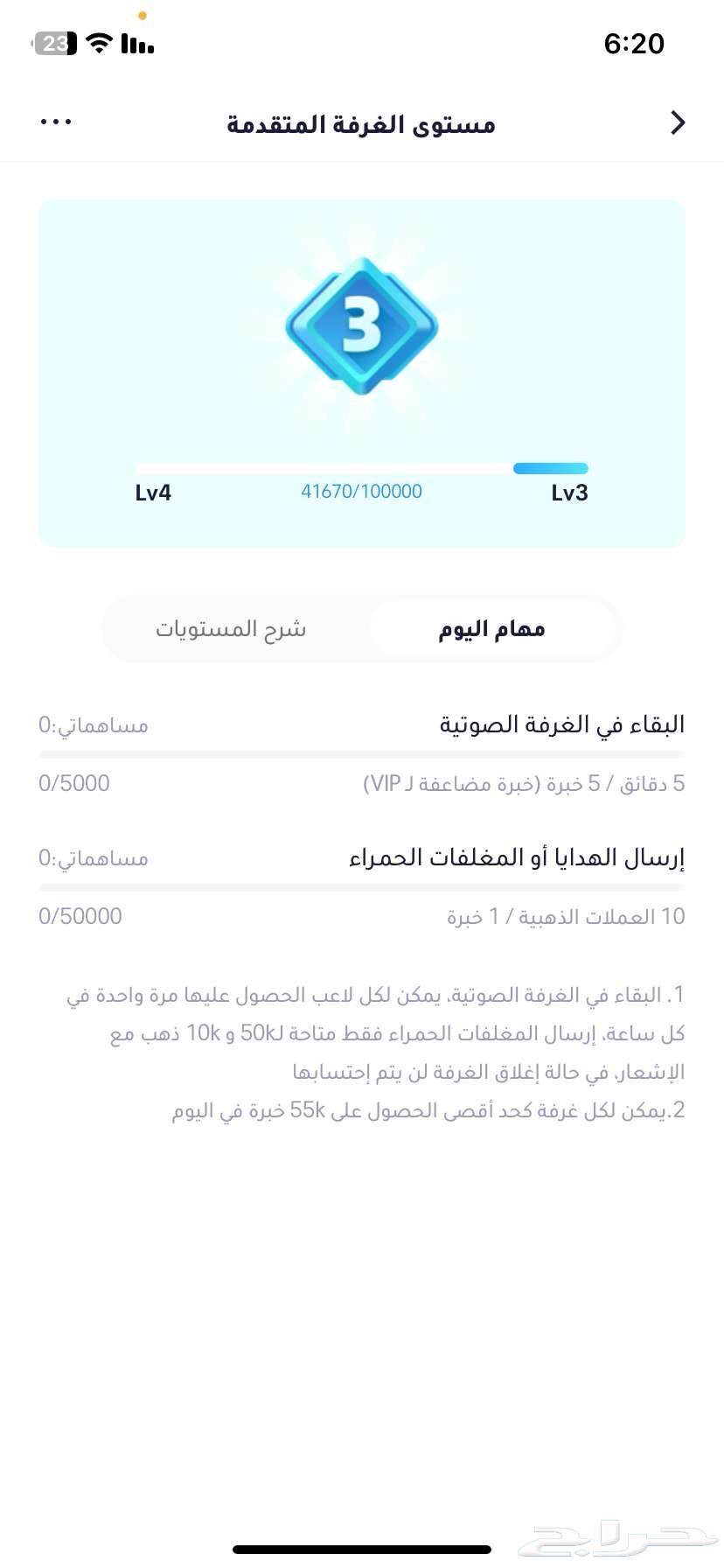The width and height of the screenshot is (724, 1568).
Task: Tap the 41670/100000 experience progress bar
Action: [x=361, y=468]
